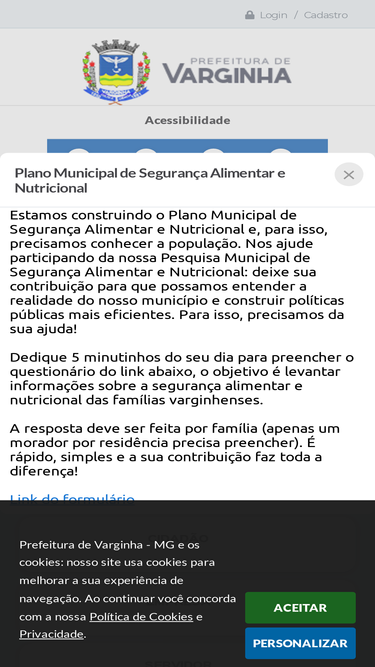Accept cookies with the ACEITAR button
Screen dimensions: 375x667
[x=300, y=607]
